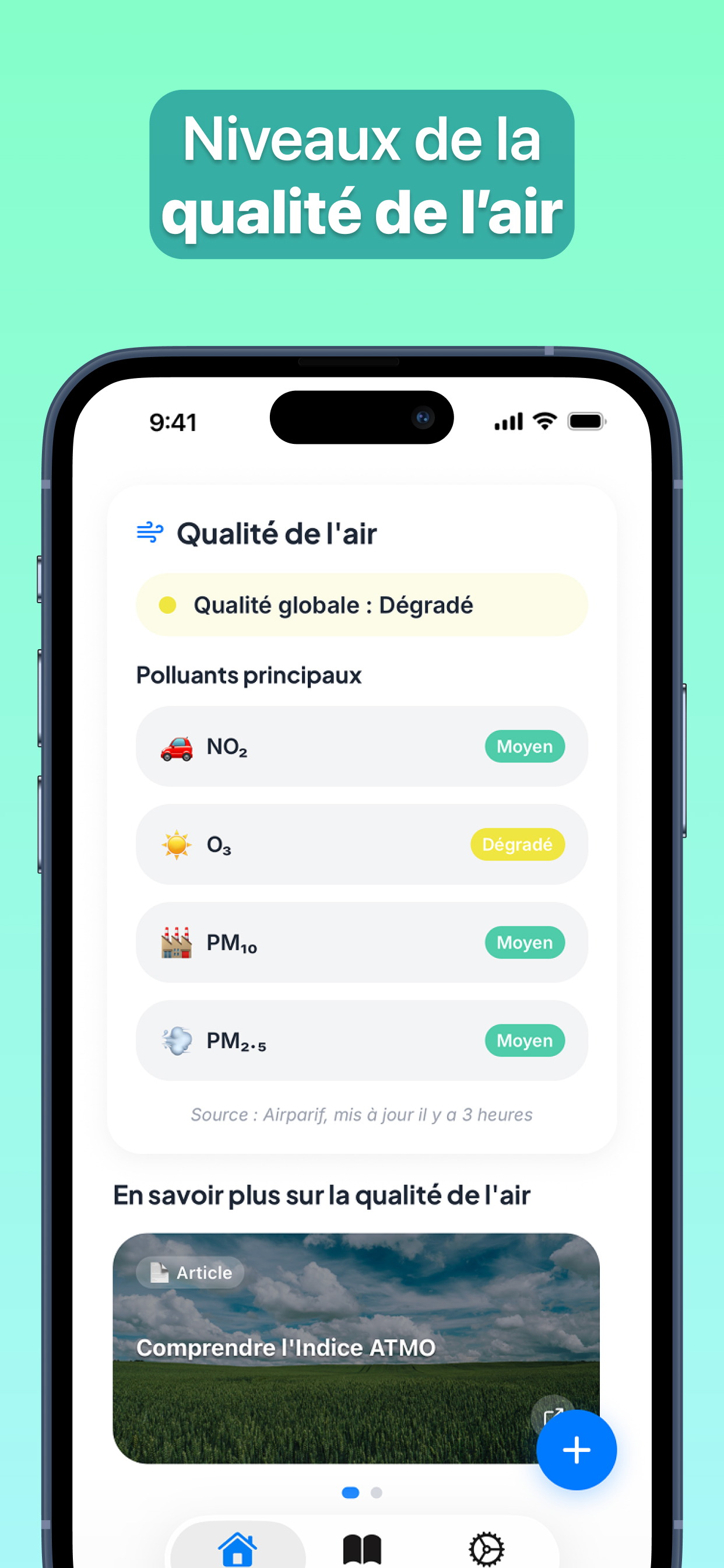Click the wind icon beside Qualité de l'air

150,532
